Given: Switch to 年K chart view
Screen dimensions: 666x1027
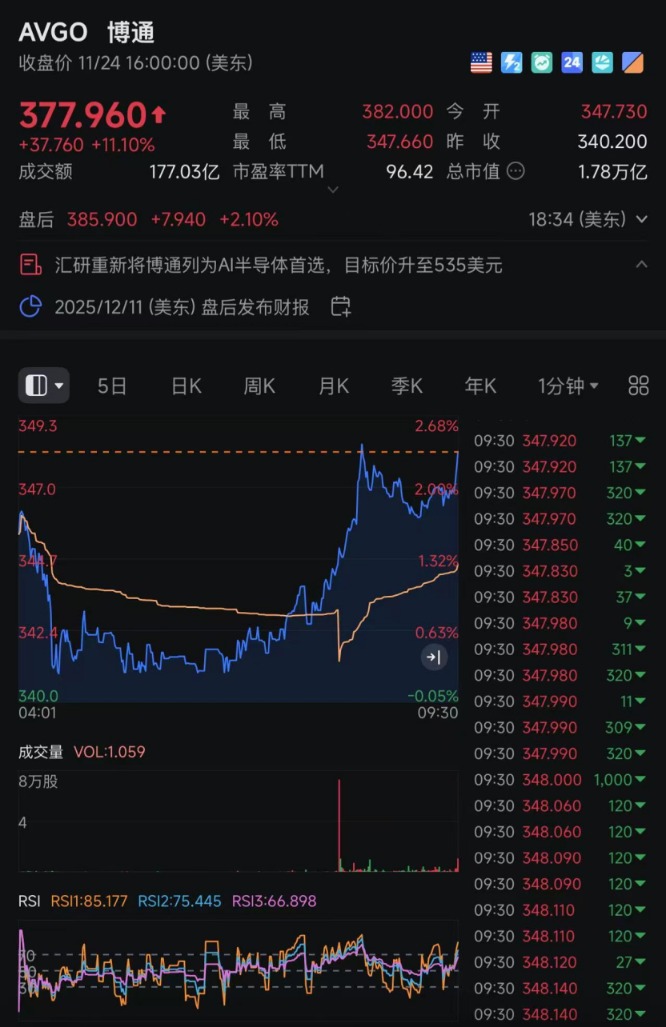Looking at the screenshot, I should (x=481, y=386).
